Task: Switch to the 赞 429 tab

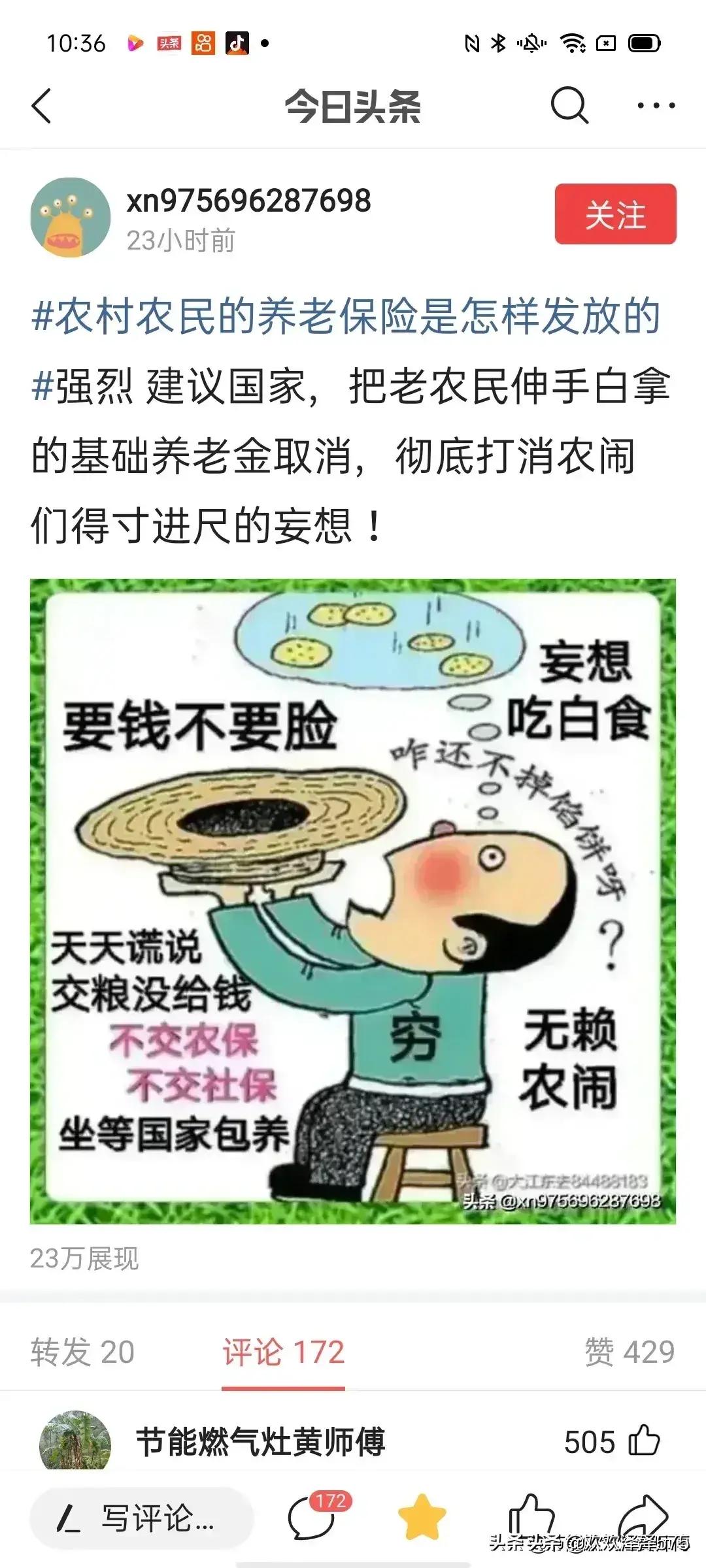Action: coord(630,1352)
